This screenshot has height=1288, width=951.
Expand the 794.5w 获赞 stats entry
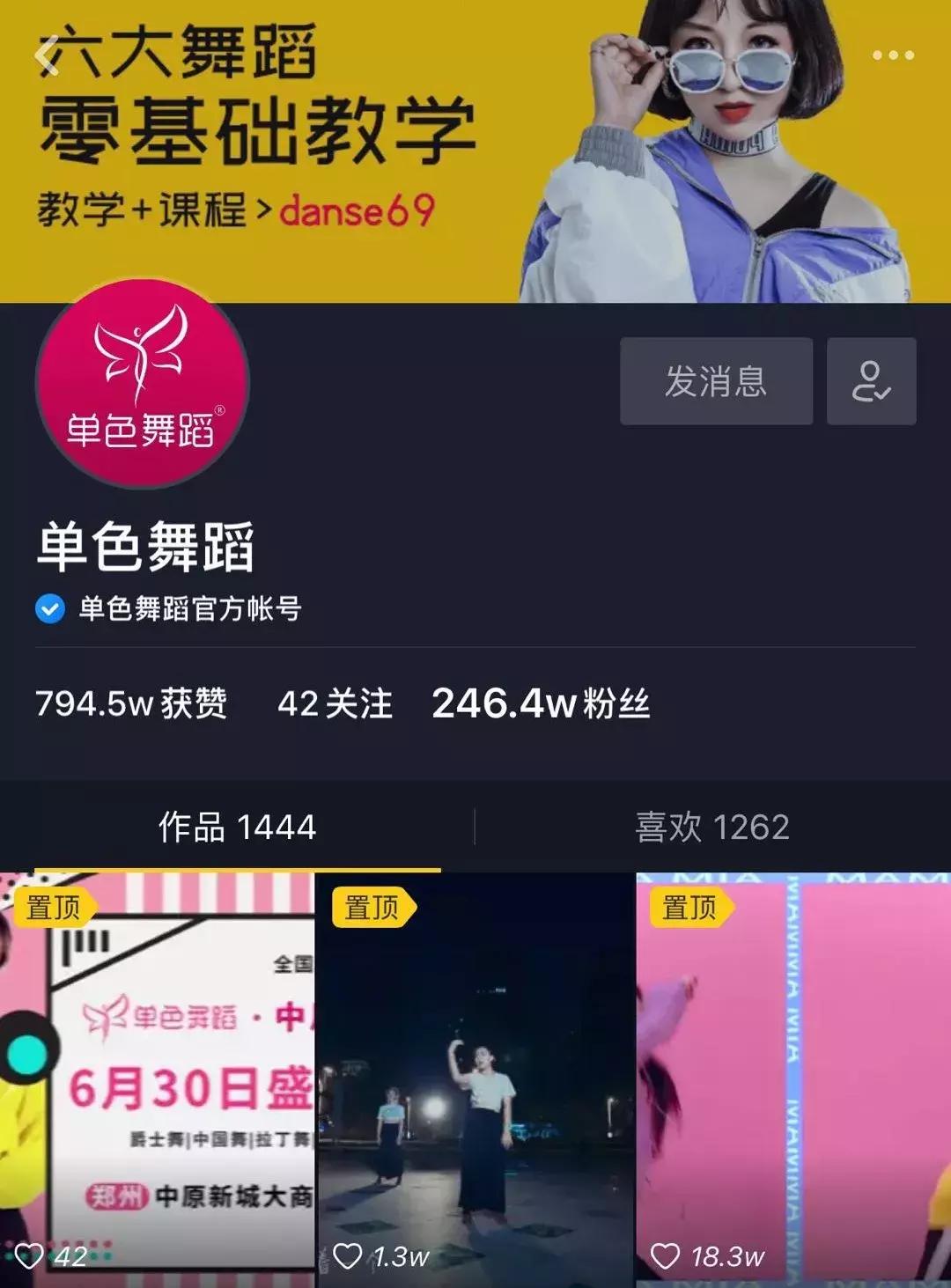click(x=132, y=703)
